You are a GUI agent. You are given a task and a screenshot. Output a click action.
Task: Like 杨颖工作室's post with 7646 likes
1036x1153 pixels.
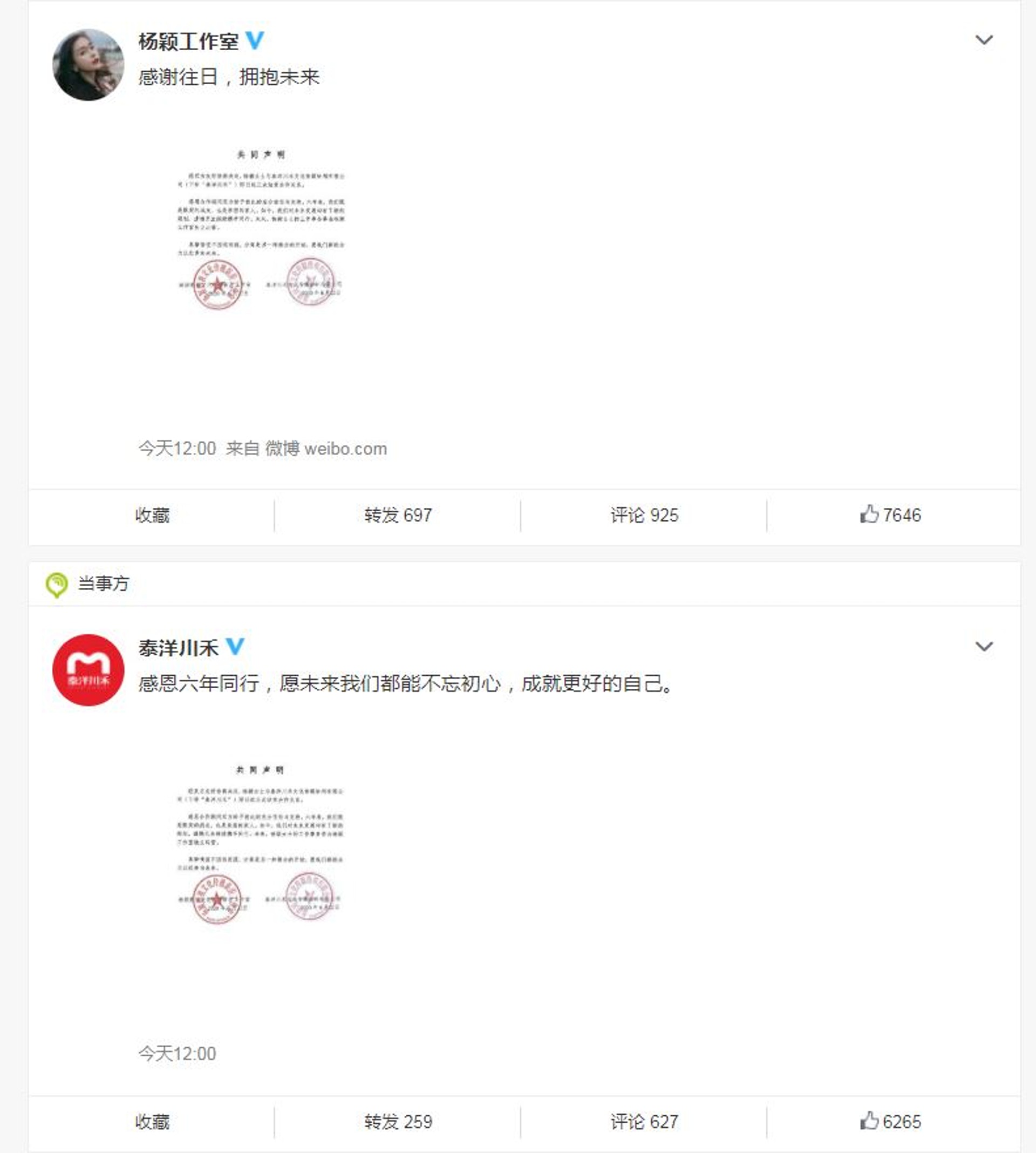coord(890,516)
